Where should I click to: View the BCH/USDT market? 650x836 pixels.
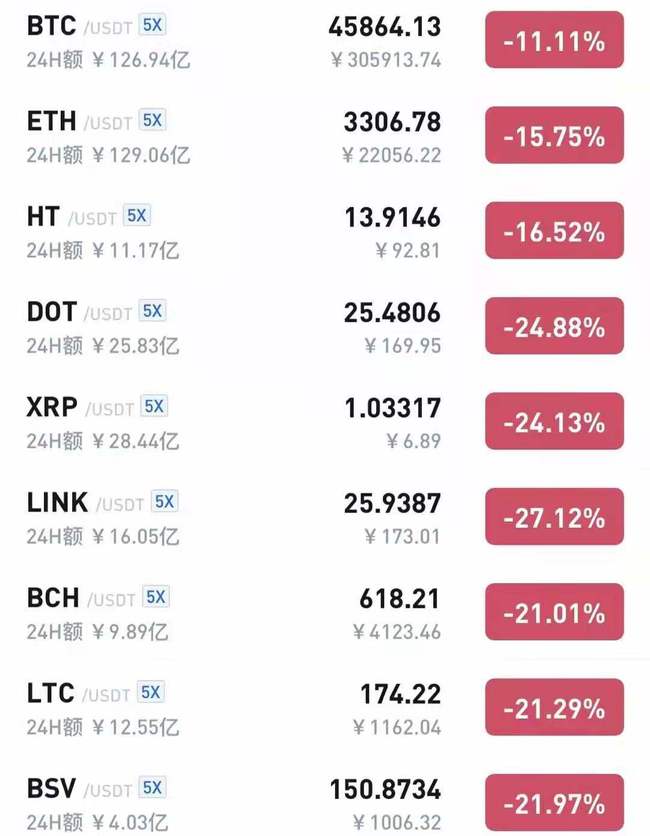(54, 598)
